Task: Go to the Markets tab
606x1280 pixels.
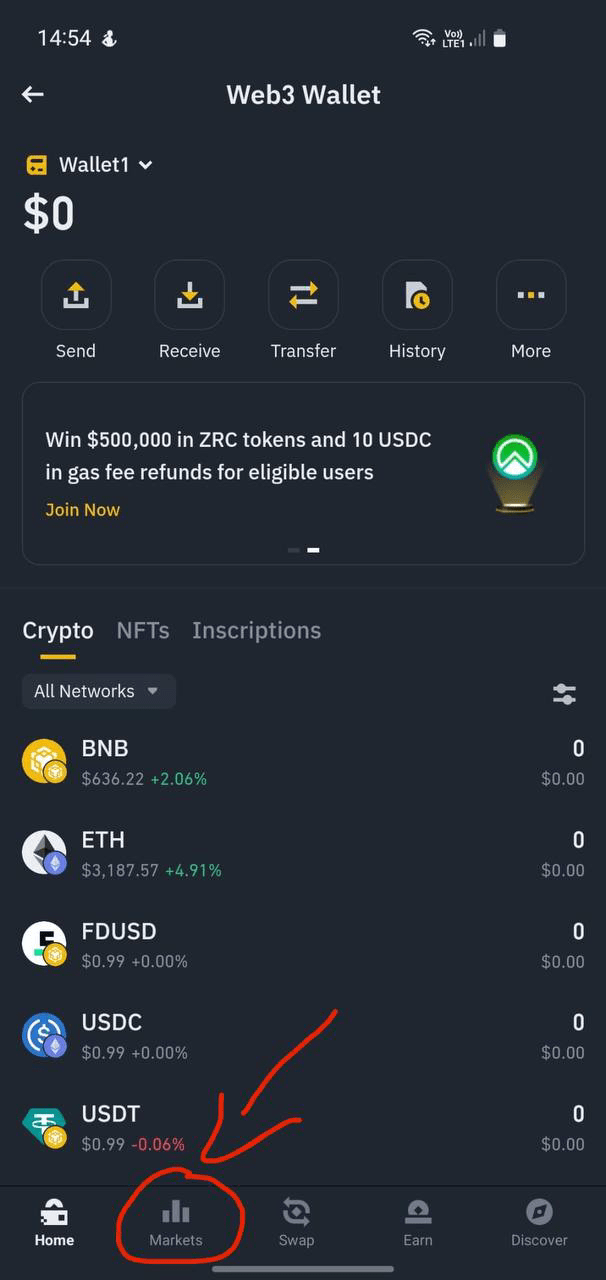Action: click(176, 1223)
